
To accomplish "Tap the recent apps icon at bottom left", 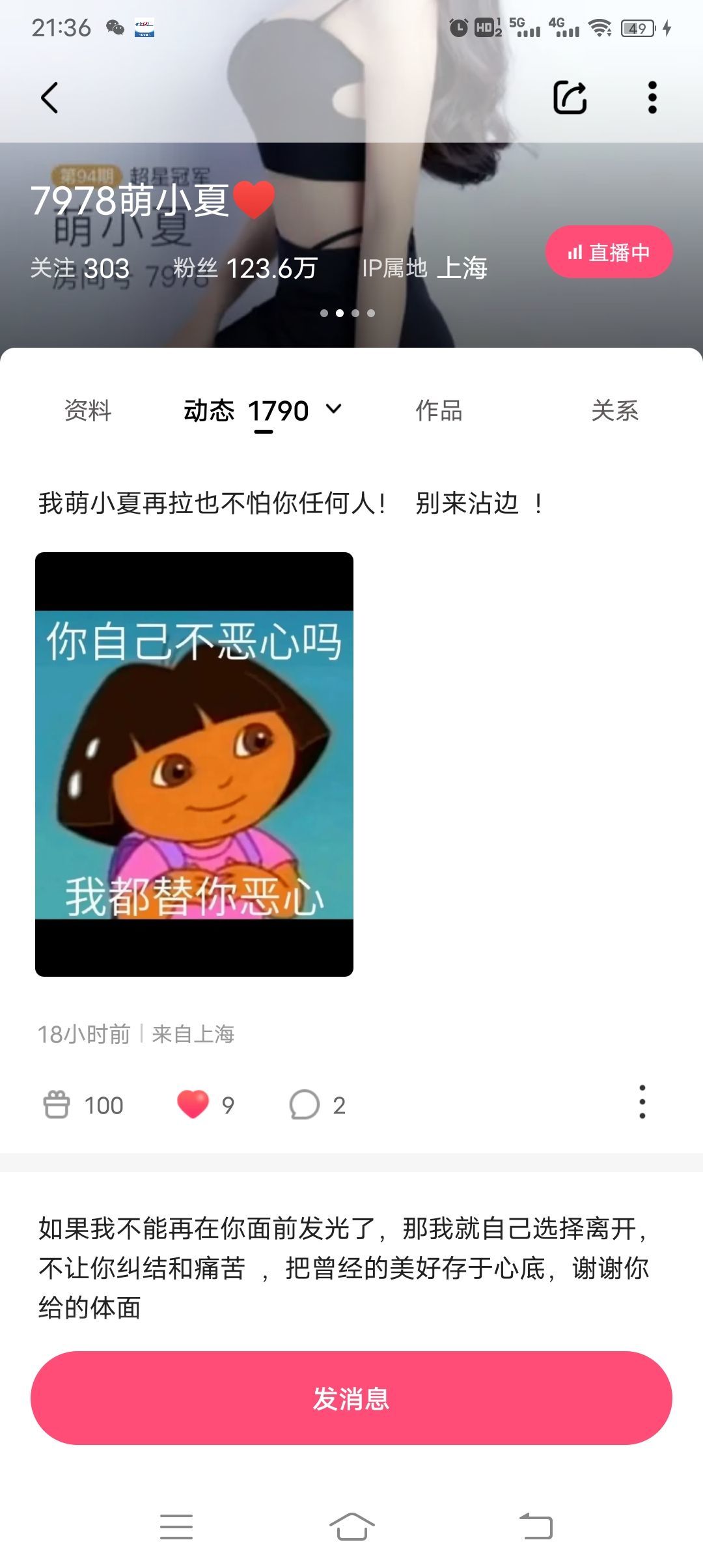I will pos(176,1527).
